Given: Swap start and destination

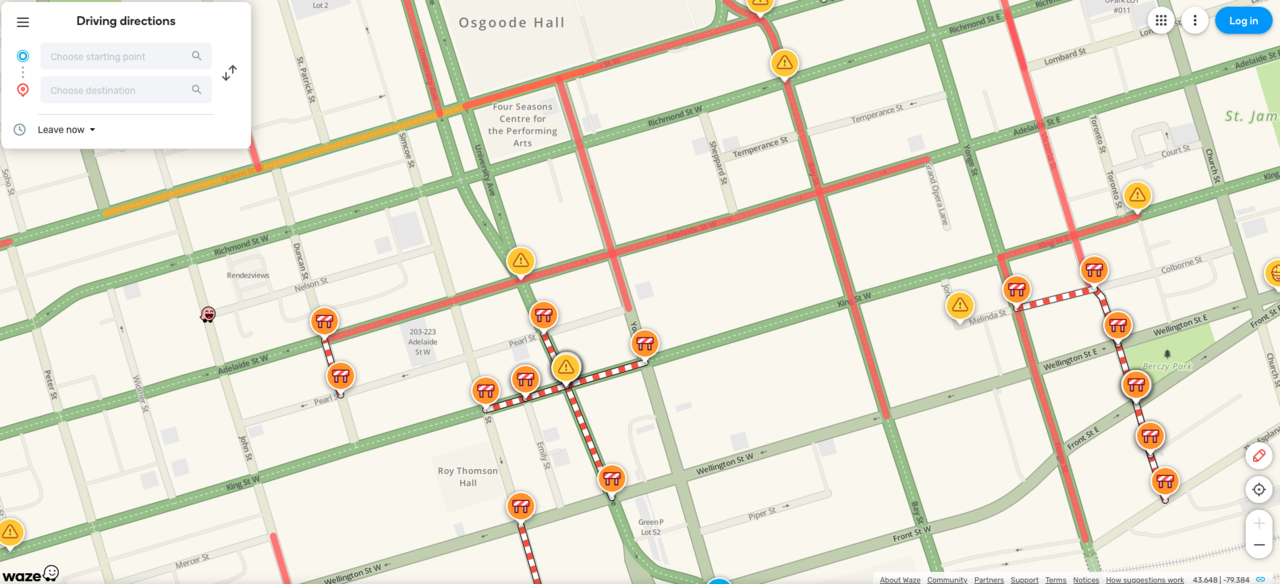Looking at the screenshot, I should 230,73.
